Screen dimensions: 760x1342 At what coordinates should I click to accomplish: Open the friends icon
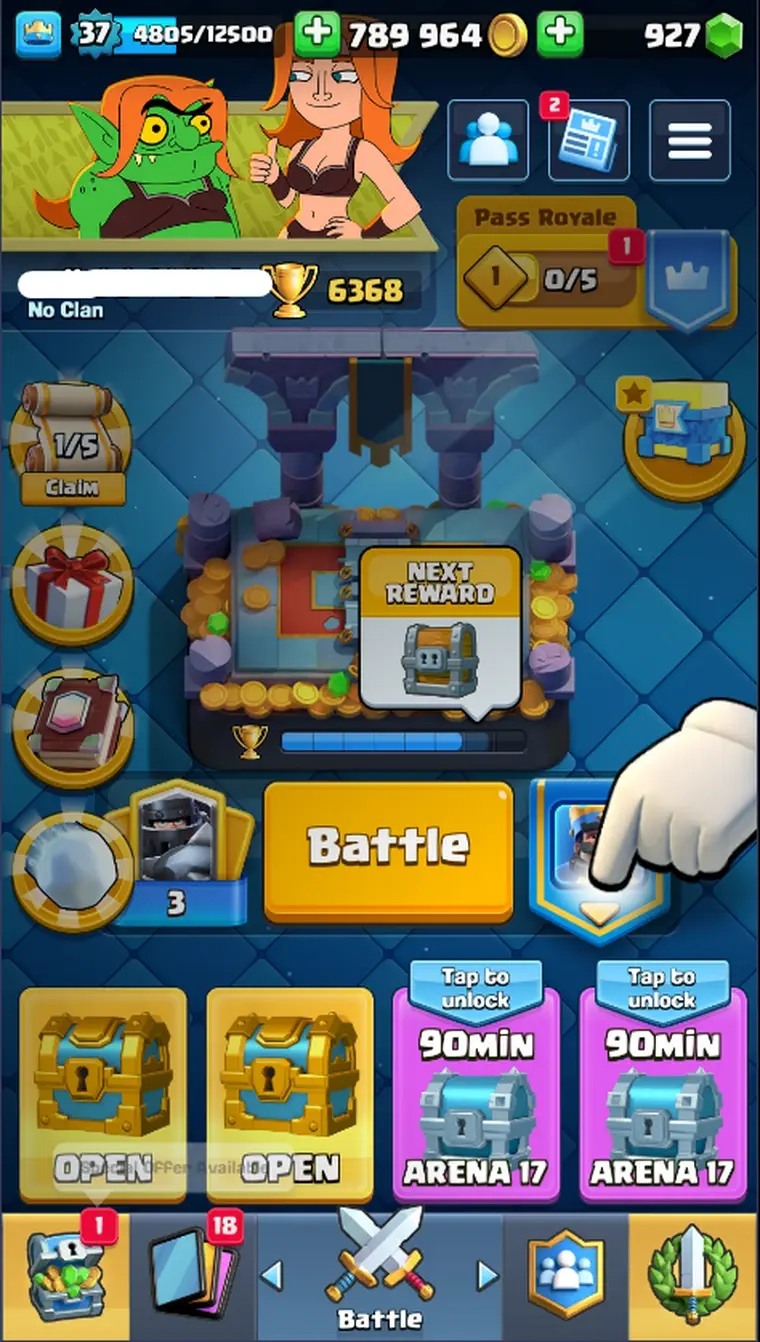click(488, 139)
